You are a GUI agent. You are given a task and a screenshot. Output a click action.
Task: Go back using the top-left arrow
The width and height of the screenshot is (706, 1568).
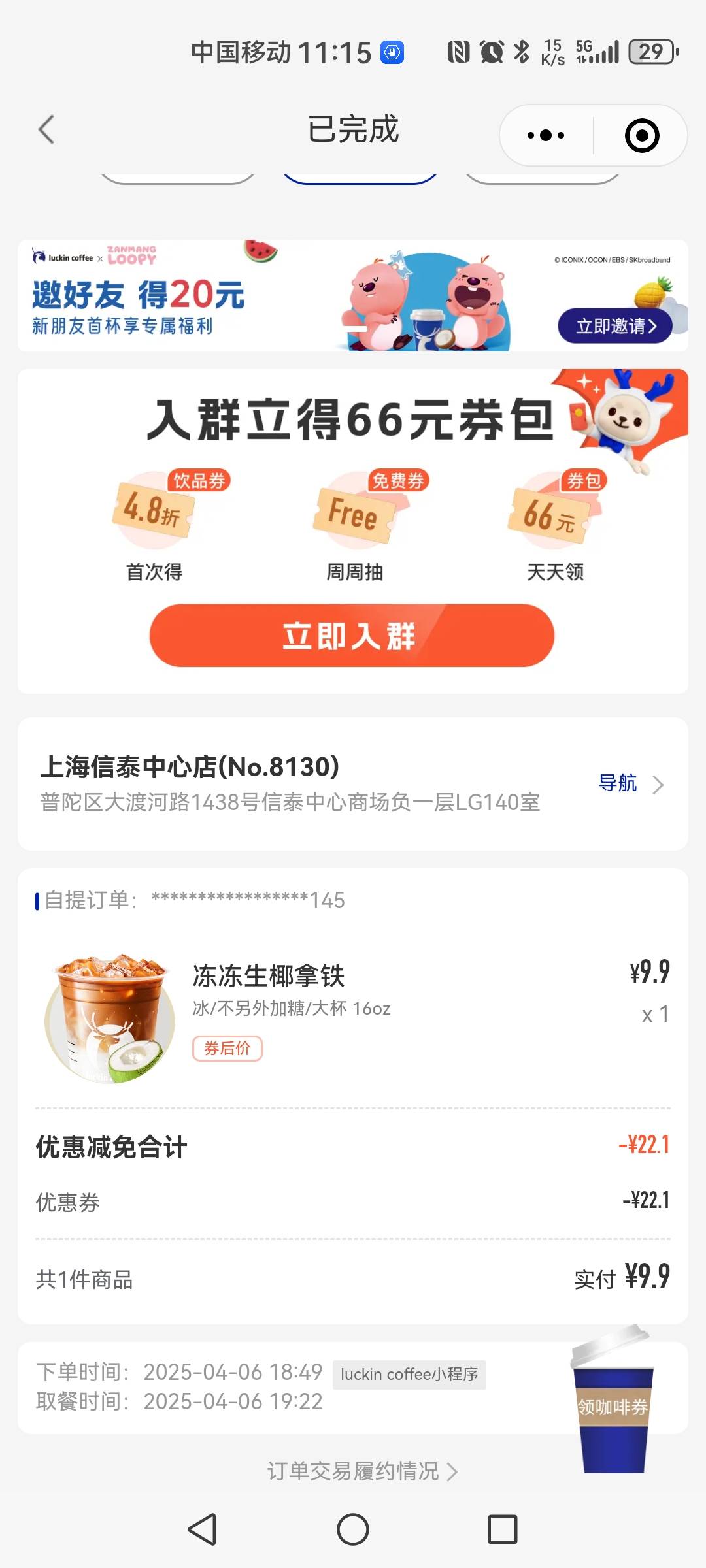point(46,129)
